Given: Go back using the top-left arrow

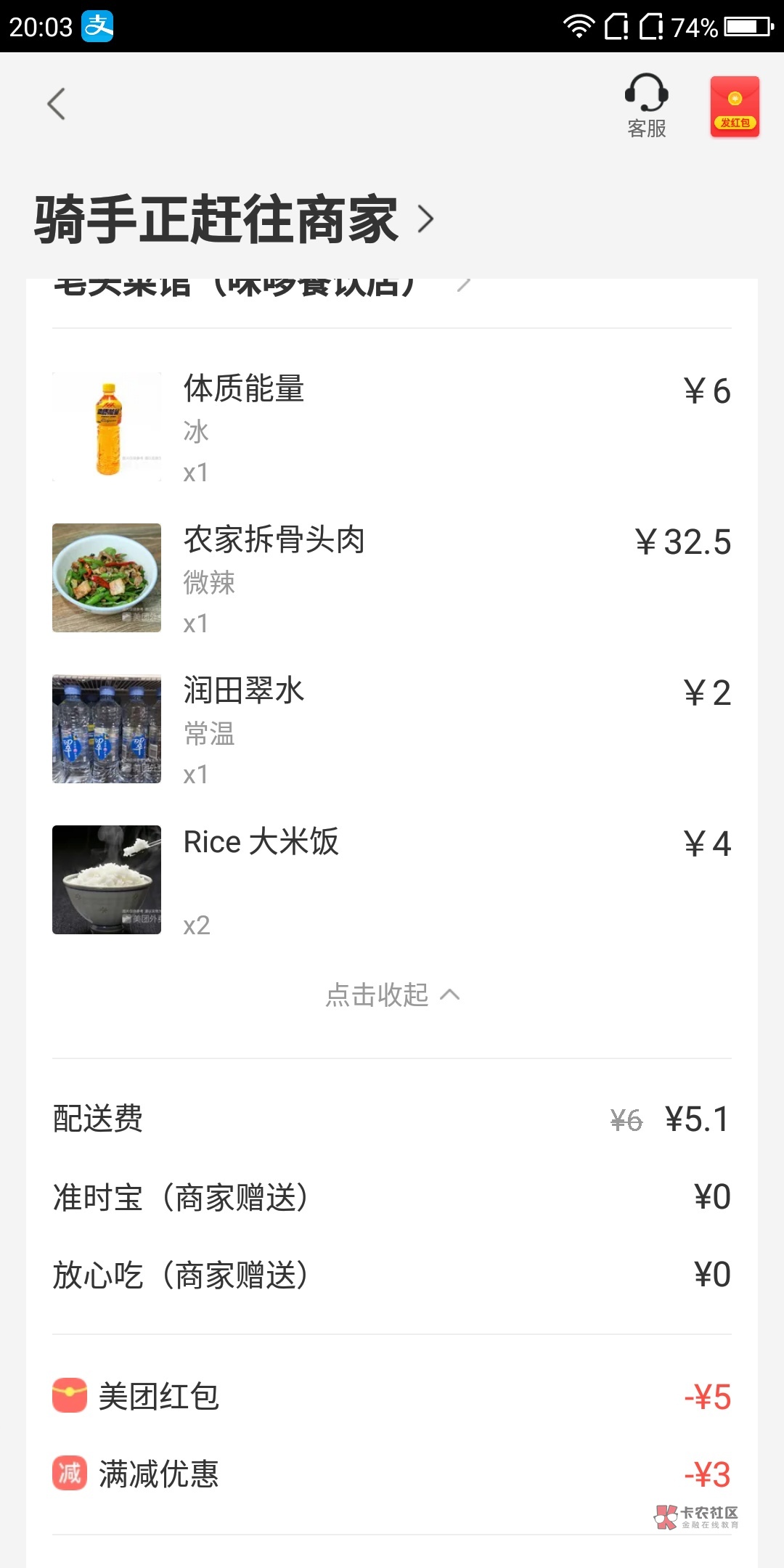Looking at the screenshot, I should [57, 104].
